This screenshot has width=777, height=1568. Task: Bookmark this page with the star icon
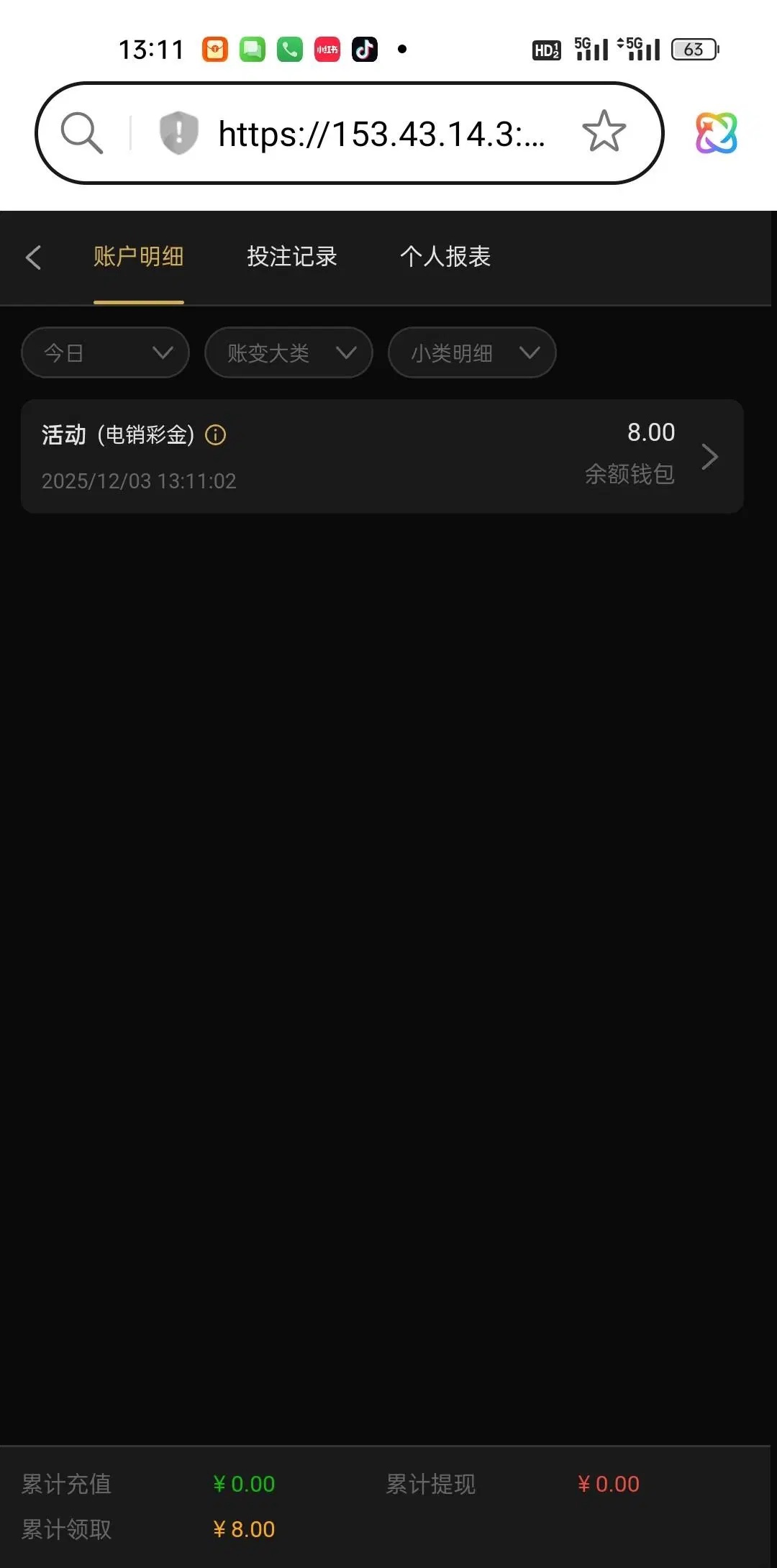tap(604, 132)
